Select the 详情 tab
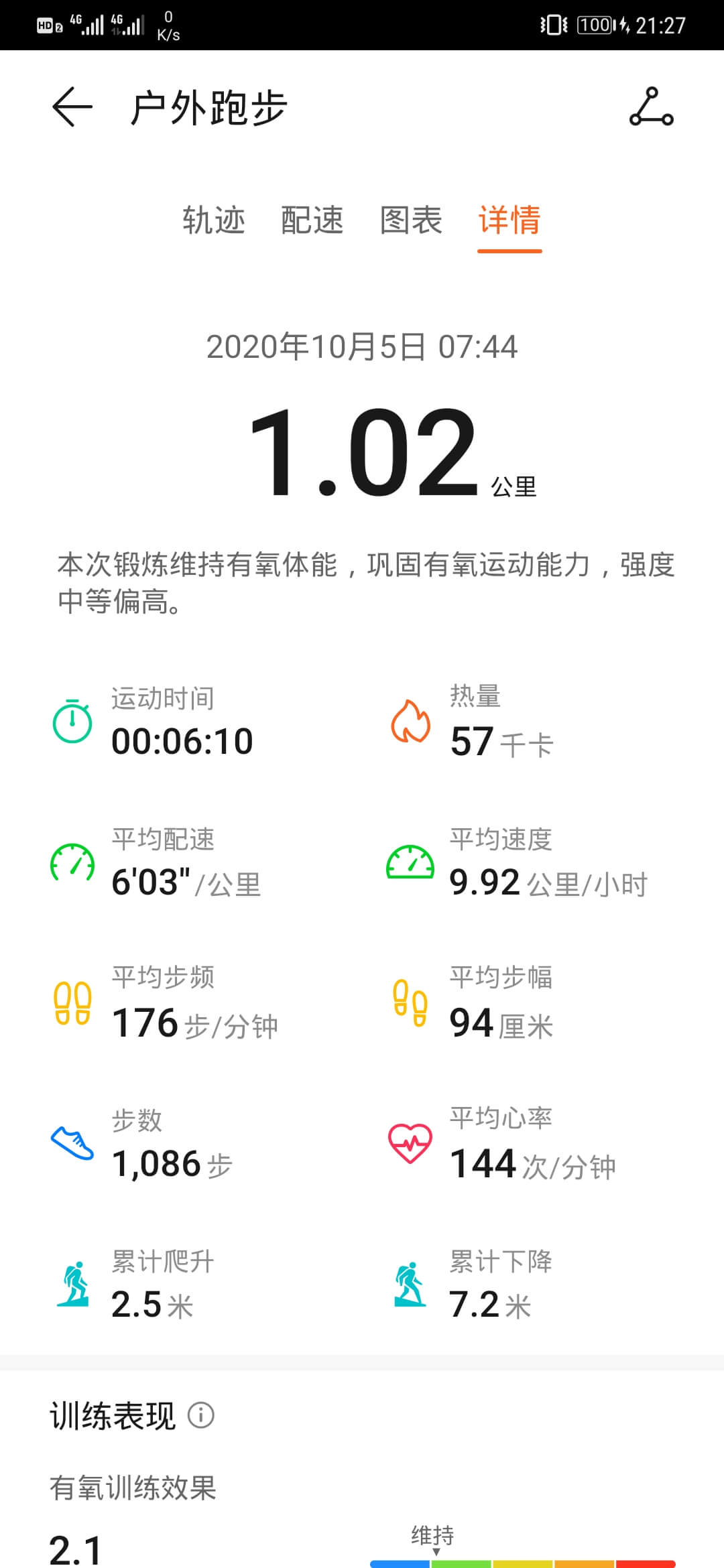This screenshot has width=724, height=1568. (x=509, y=220)
